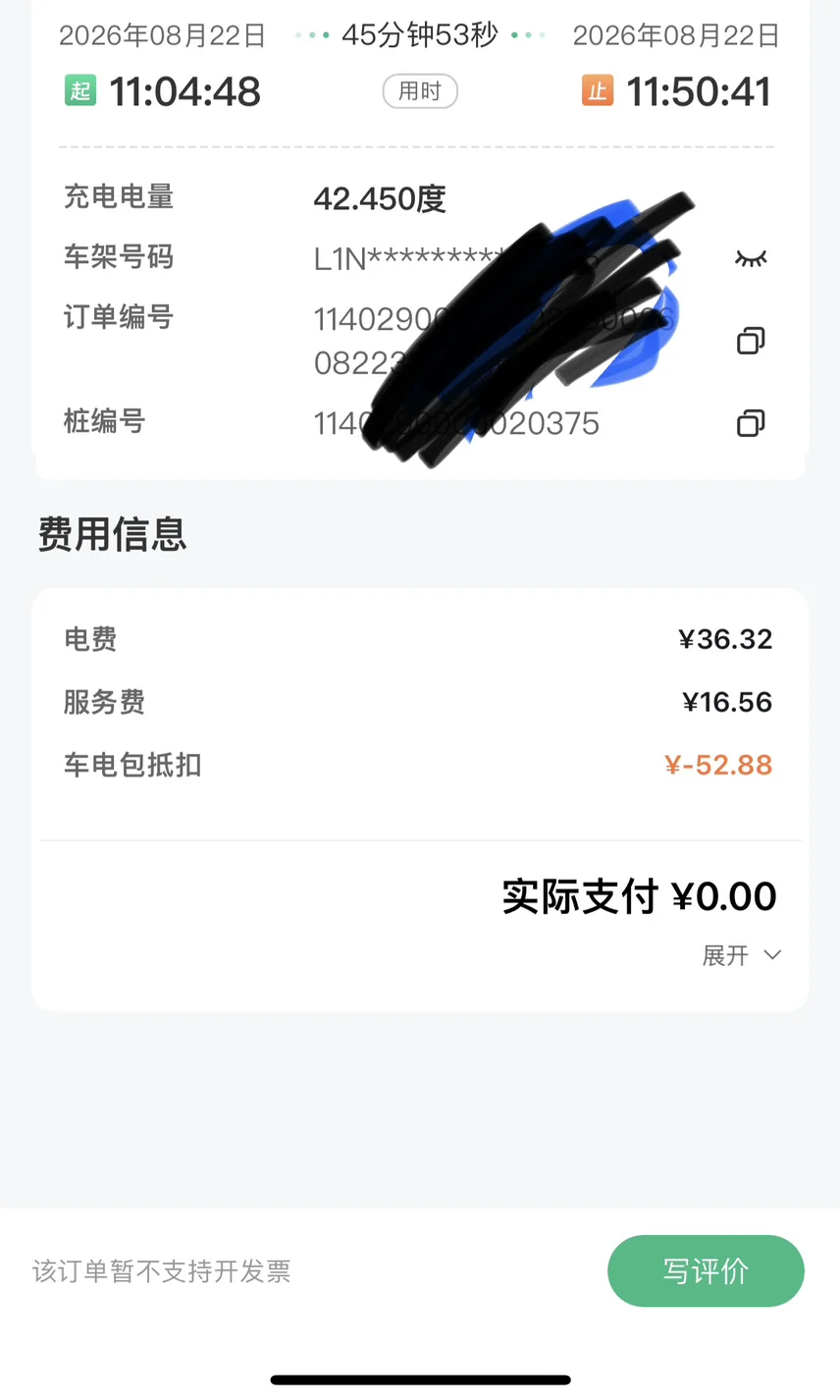Screen dimensions: 840x1400
Task: Copy the 桩编号 charger number
Action: pyautogui.click(x=751, y=423)
